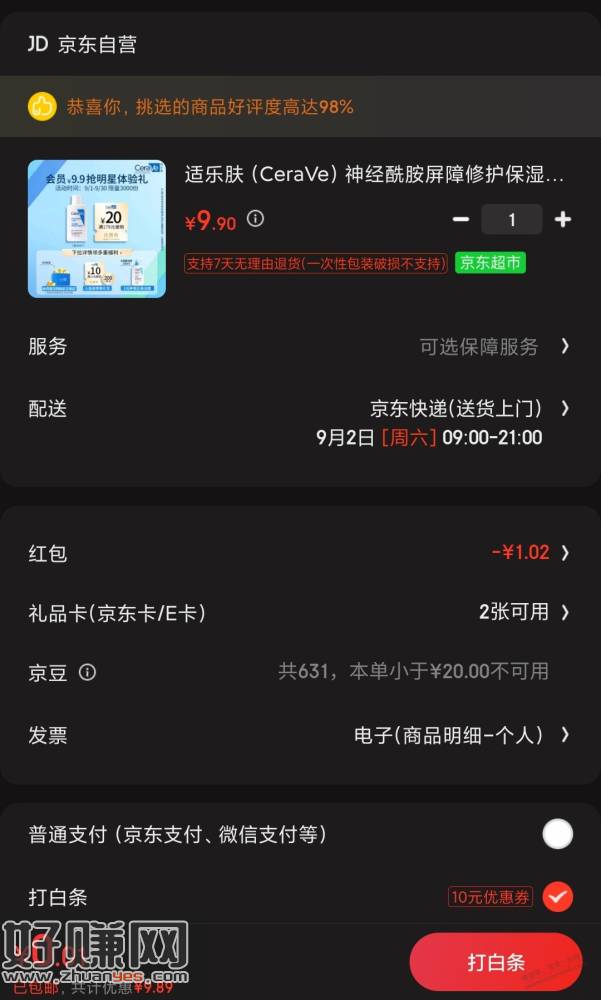Show 京豆 info tooltip icon
601x1000 pixels.
click(x=87, y=672)
